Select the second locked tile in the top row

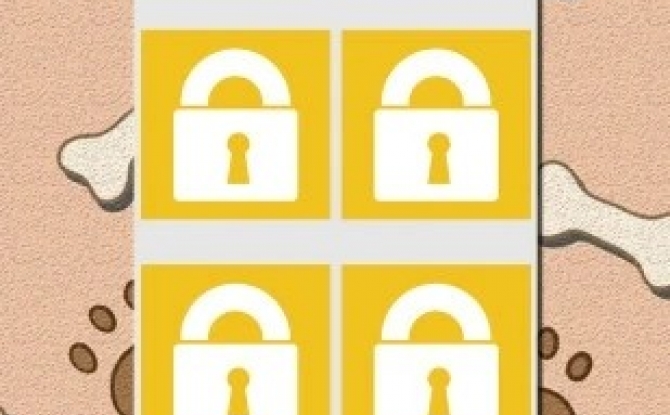pos(436,125)
